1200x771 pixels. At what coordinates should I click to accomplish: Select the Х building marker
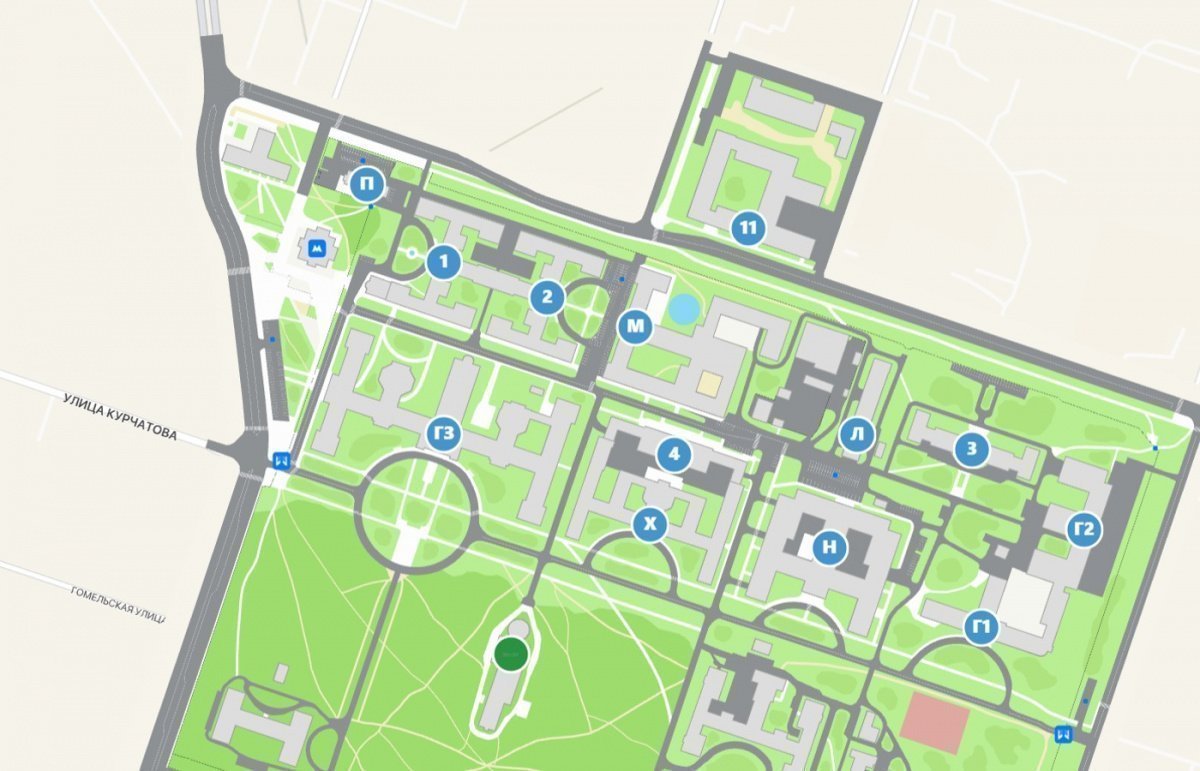pyautogui.click(x=650, y=523)
